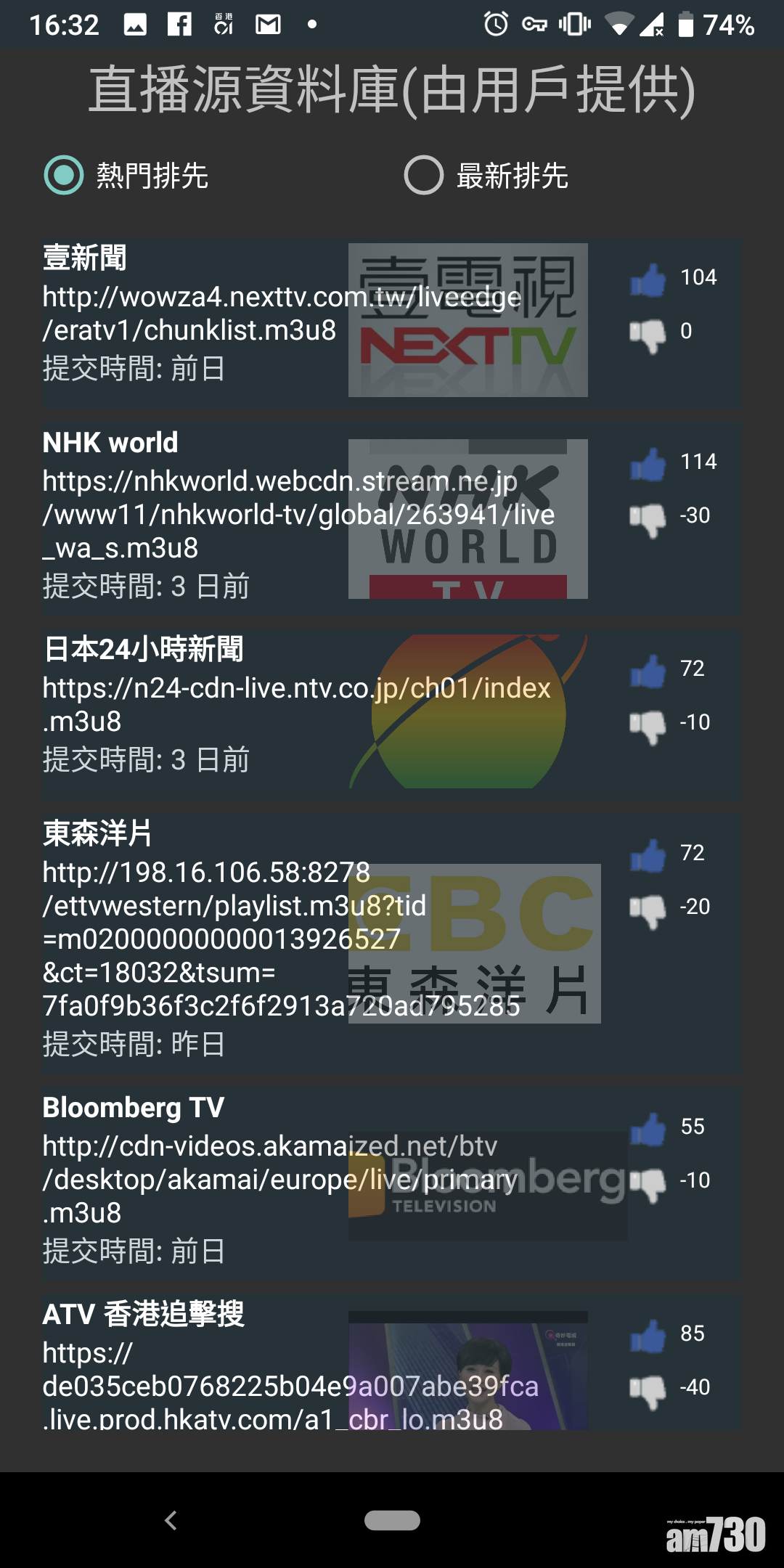Thumbs down the 壹新聞 source

pos(648,335)
